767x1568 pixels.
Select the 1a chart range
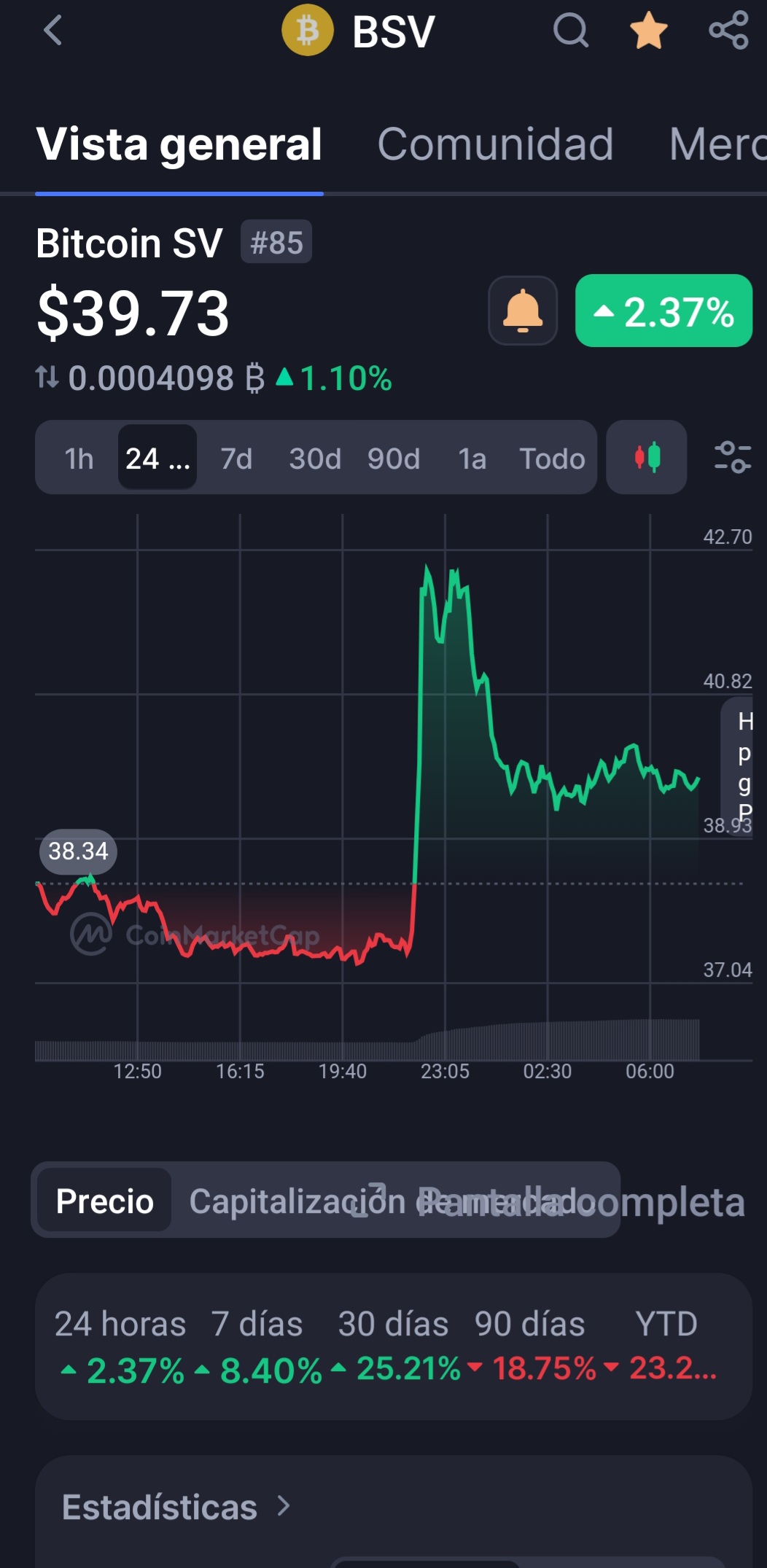pos(472,459)
